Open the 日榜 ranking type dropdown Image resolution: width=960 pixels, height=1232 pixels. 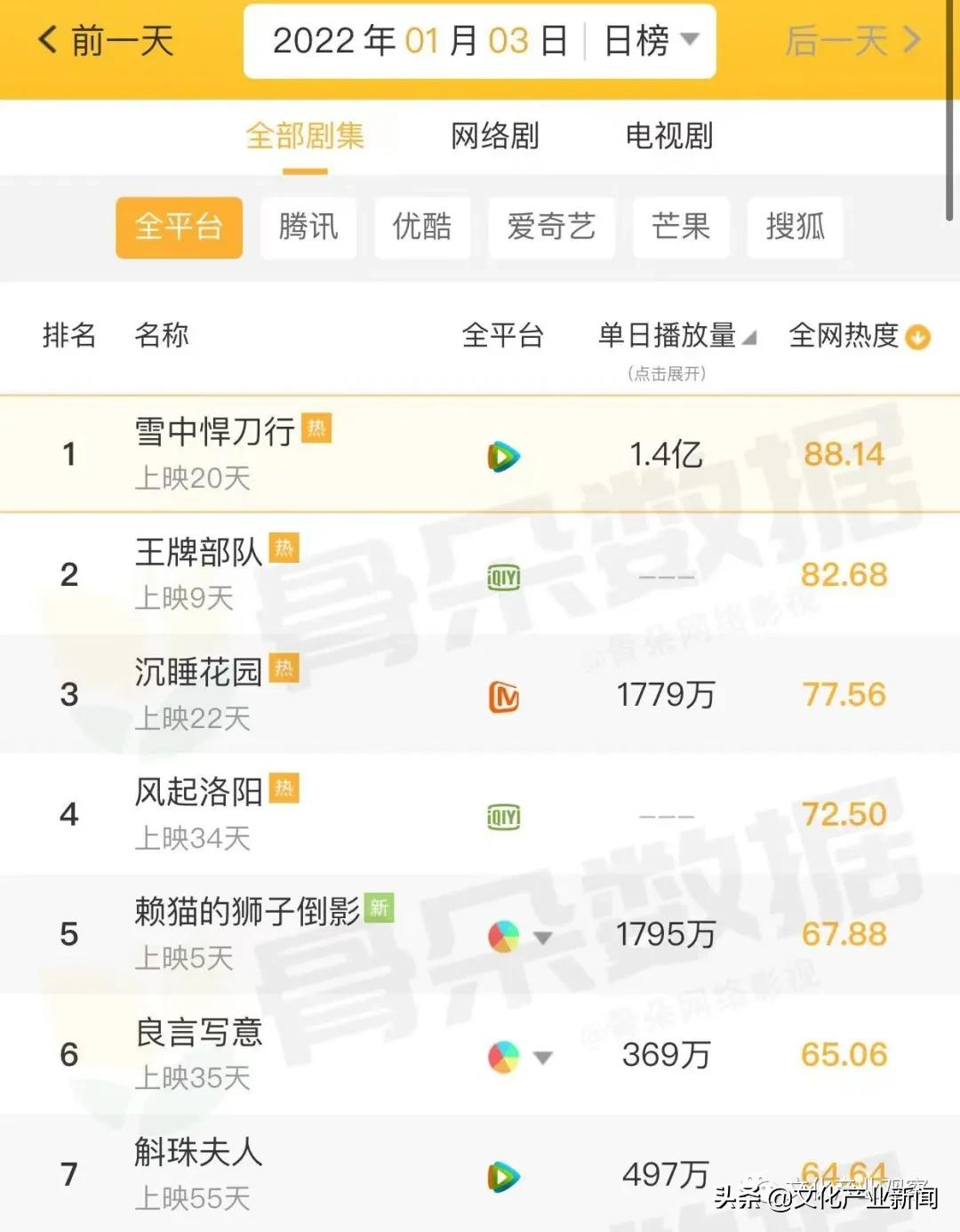655,41
